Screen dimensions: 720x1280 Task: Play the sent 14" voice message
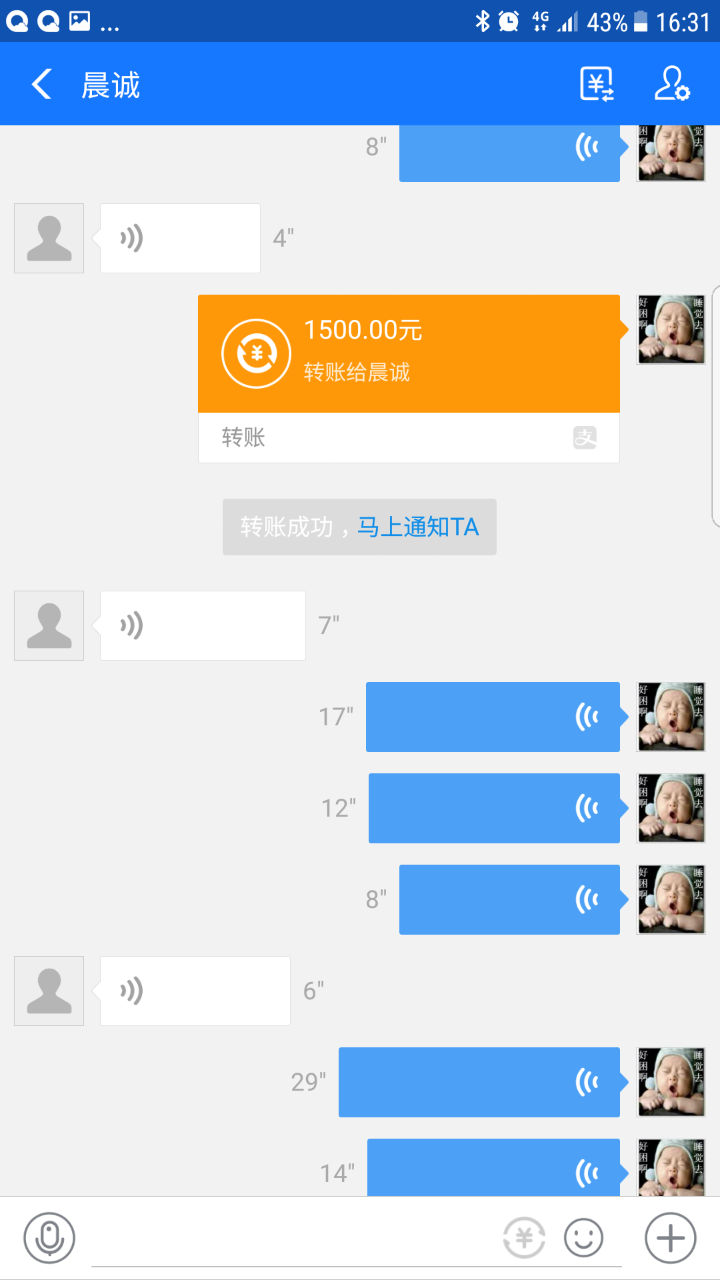[x=493, y=1168]
